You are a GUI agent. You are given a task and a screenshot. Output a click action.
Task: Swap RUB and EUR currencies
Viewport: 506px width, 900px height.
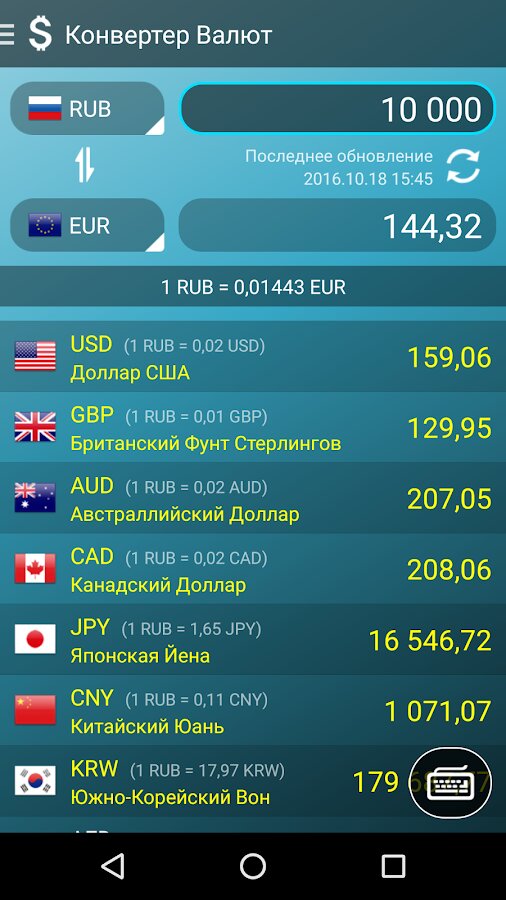tap(84, 165)
